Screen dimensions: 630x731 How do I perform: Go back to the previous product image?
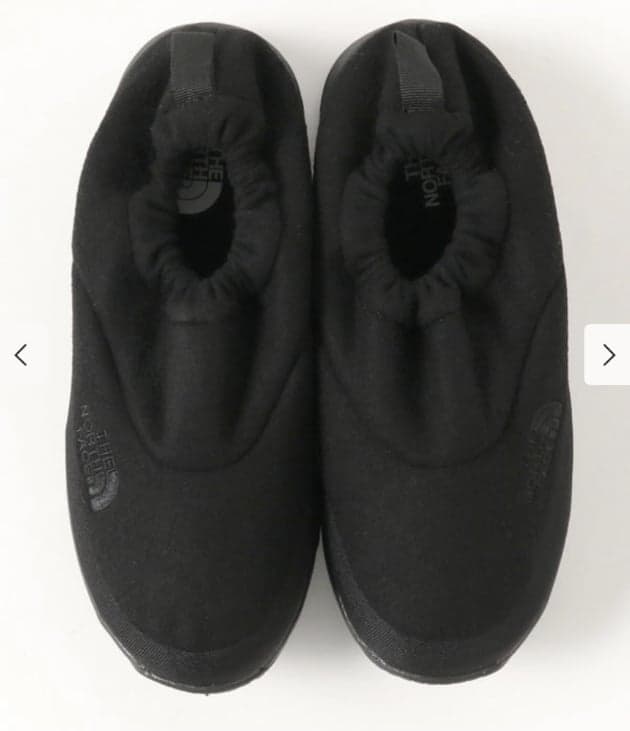tap(21, 355)
